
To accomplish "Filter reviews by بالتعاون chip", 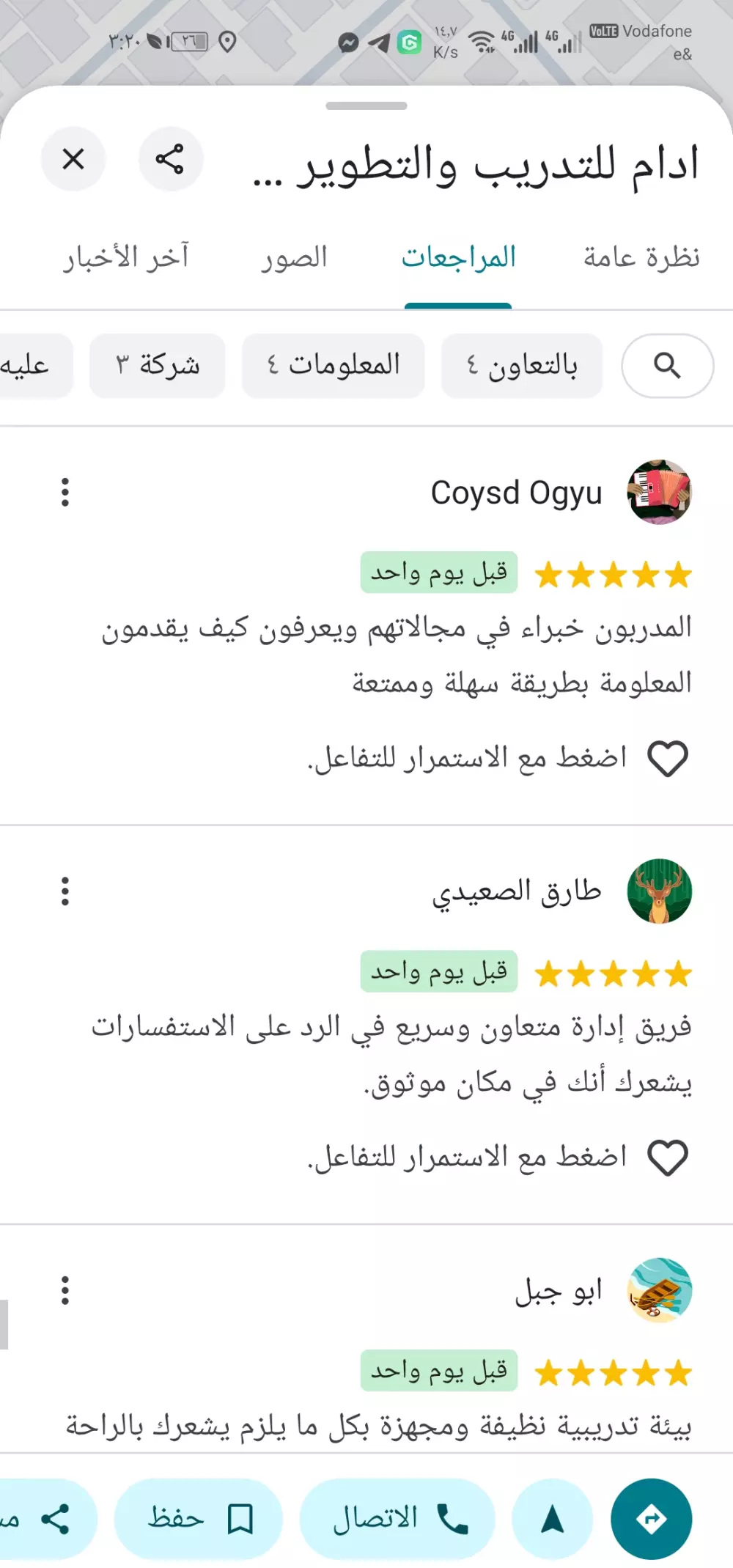I will coord(521,365).
